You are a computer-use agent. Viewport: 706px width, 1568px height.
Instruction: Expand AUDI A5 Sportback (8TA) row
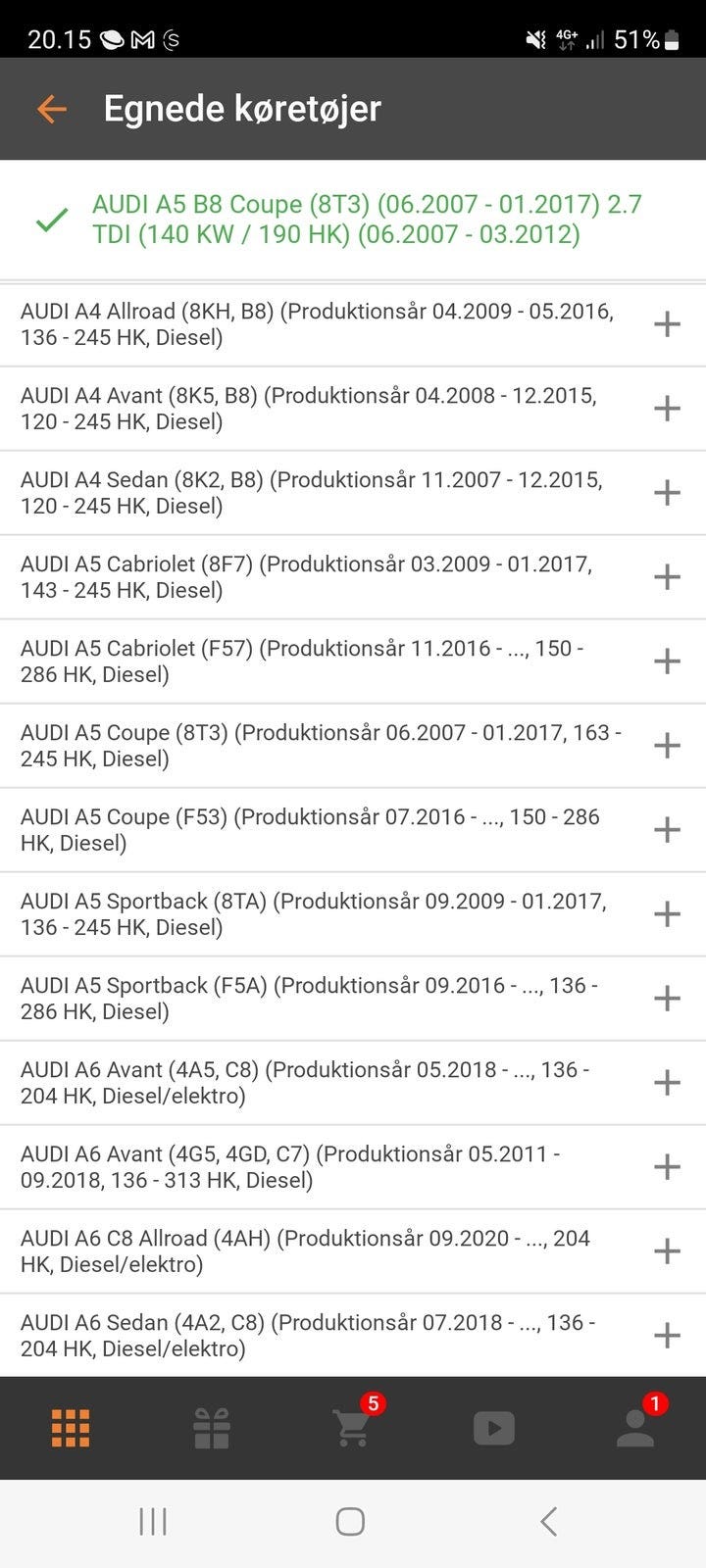pyautogui.click(x=667, y=914)
